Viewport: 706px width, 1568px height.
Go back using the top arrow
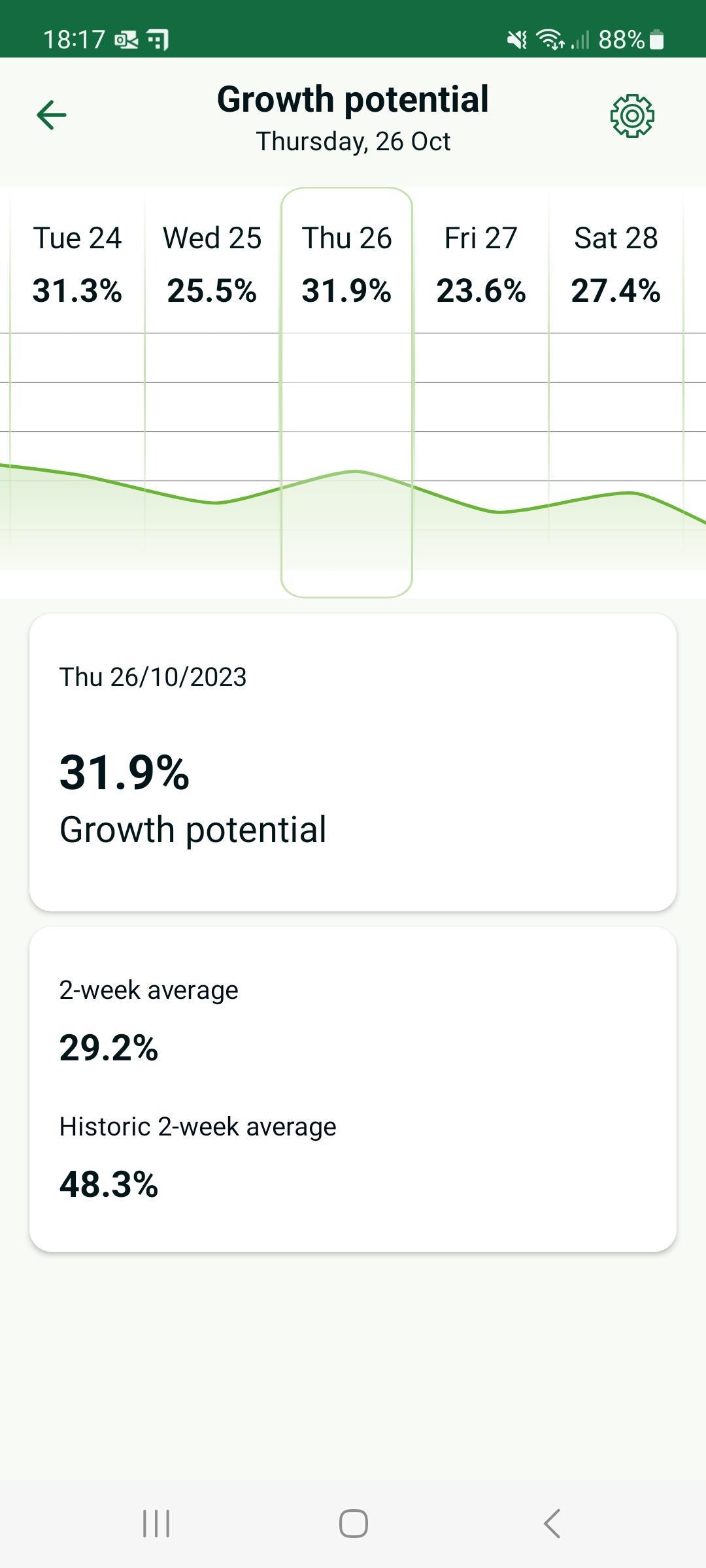pyautogui.click(x=52, y=116)
